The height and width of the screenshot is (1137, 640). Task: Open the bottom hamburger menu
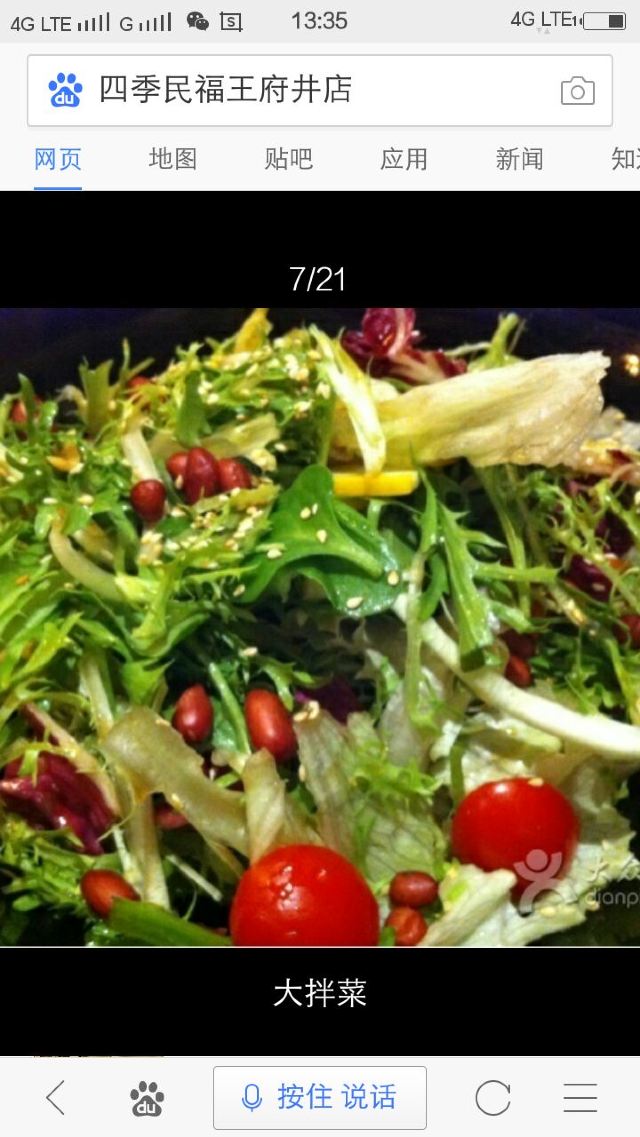[580, 1098]
